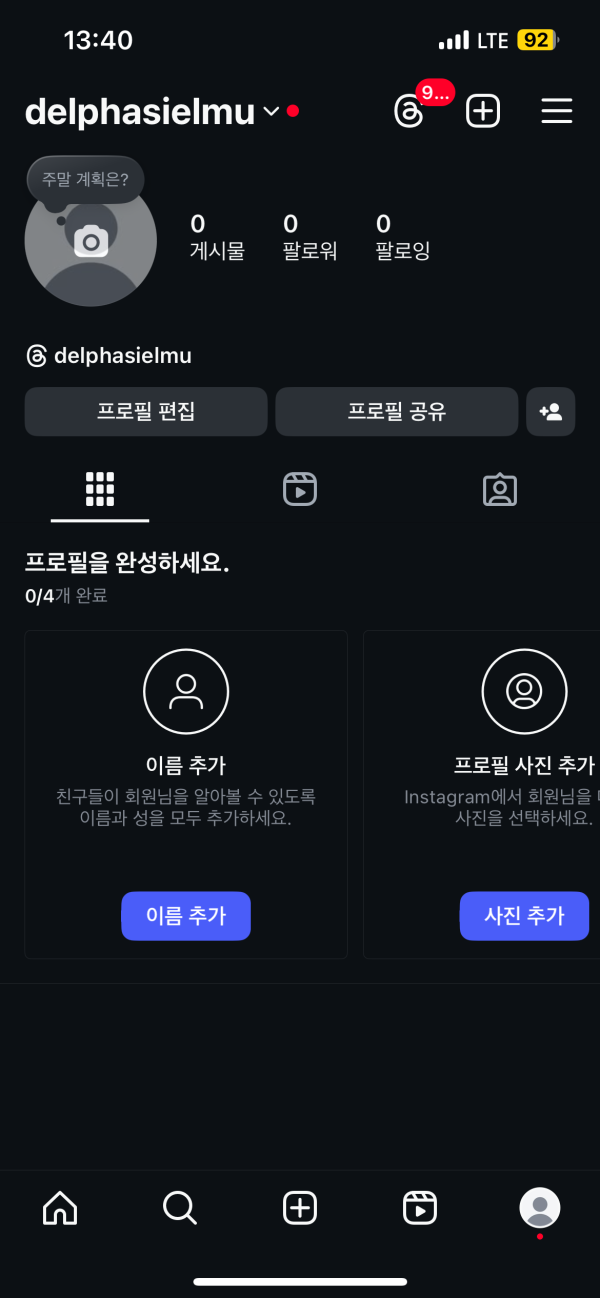Tap 프로필 공유 button

[397, 412]
